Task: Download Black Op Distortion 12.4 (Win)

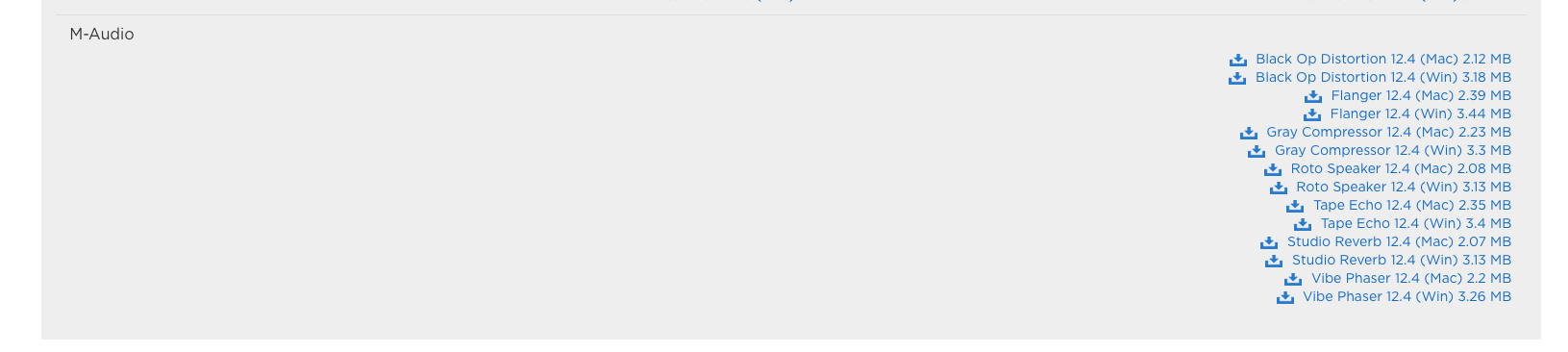Action: click(x=1370, y=77)
